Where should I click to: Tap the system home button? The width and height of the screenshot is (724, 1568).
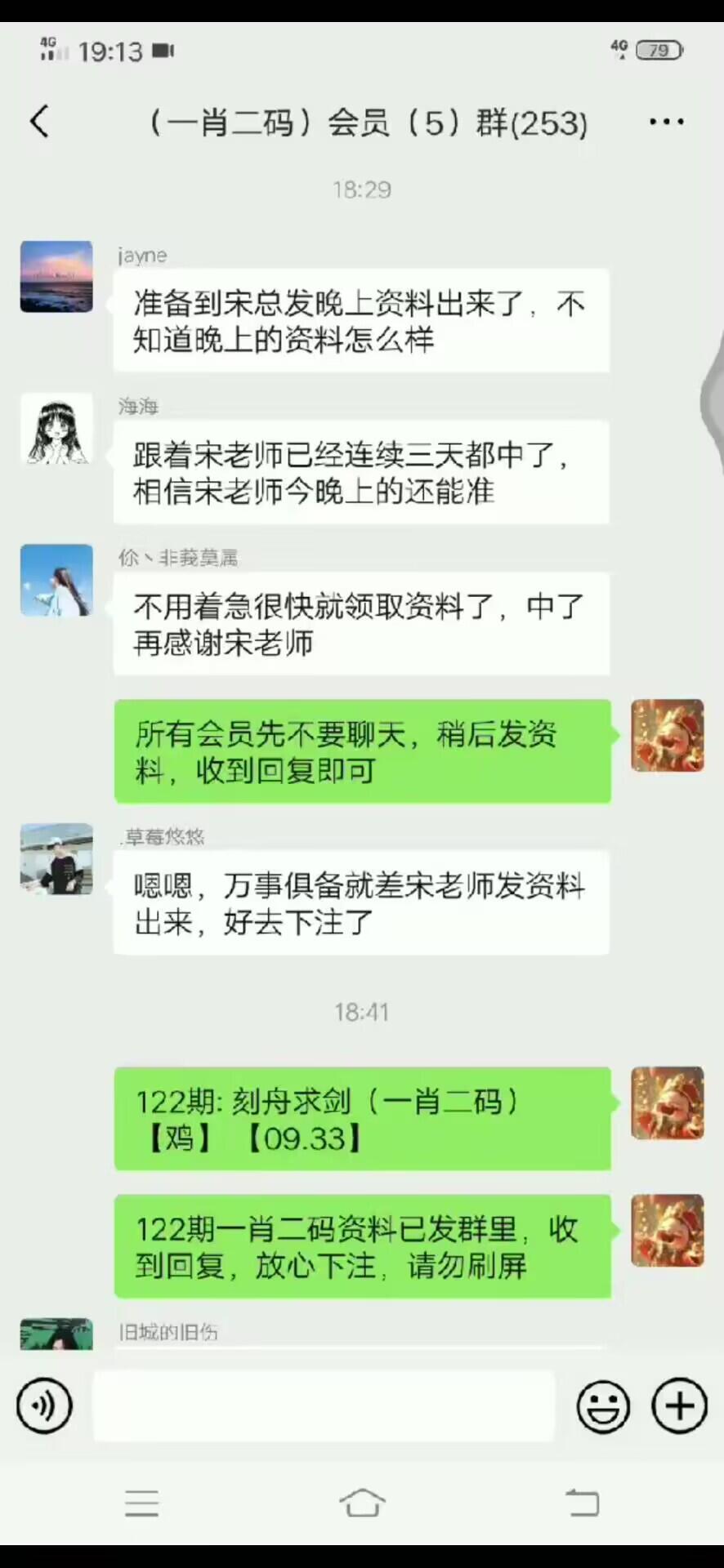tap(362, 1503)
